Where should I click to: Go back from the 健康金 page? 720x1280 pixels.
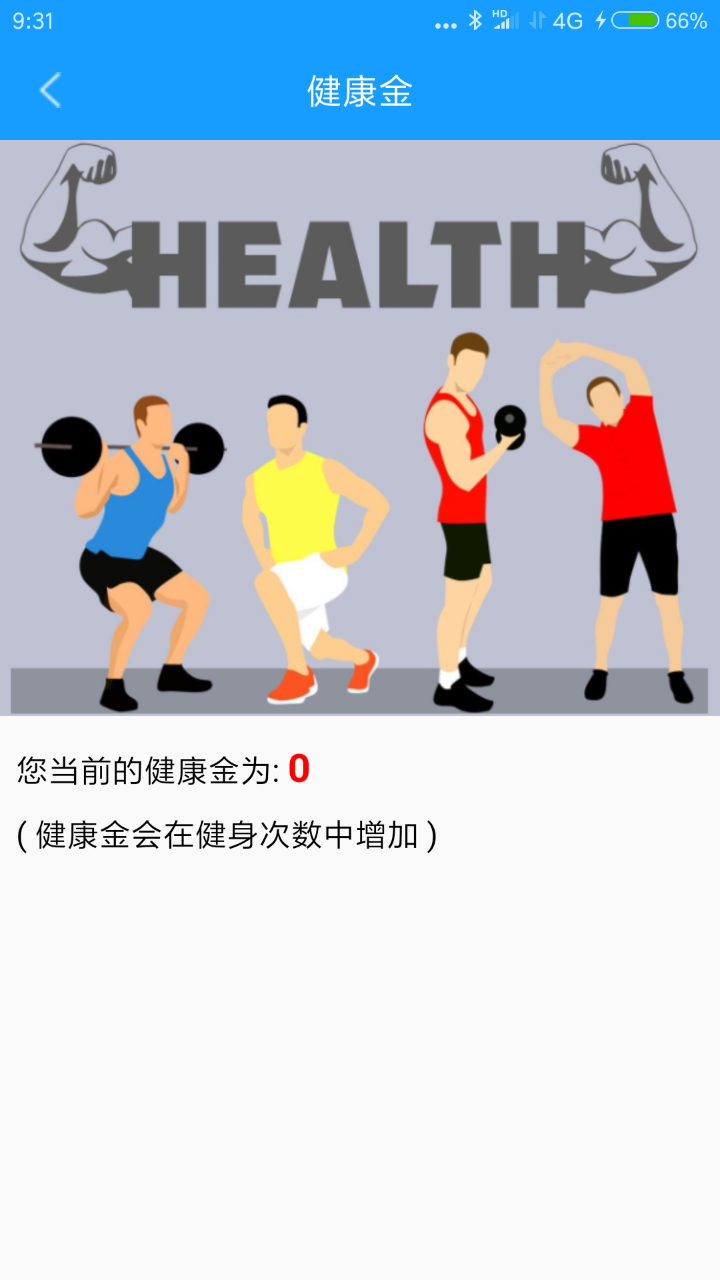50,90
